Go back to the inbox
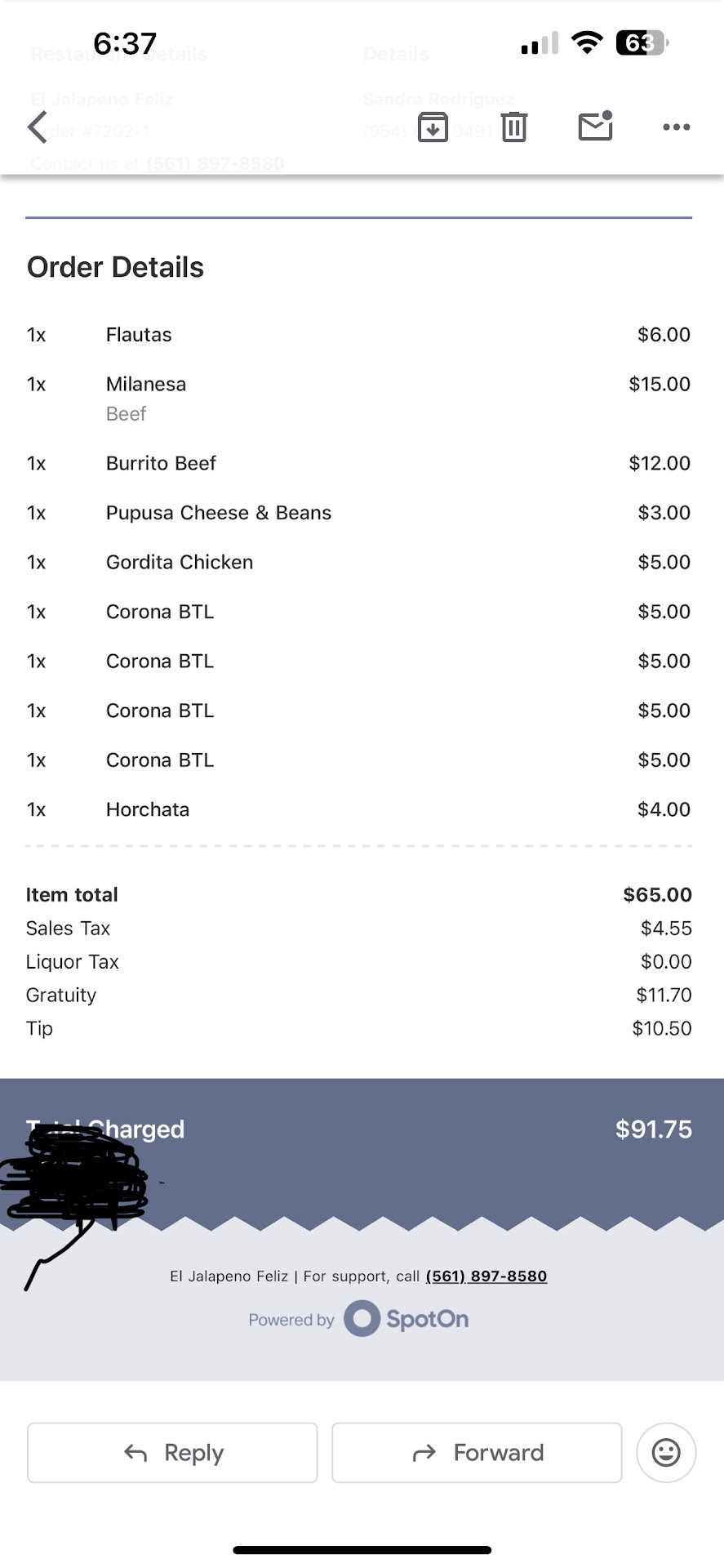Screen dimensions: 724x1568 pos(38,127)
